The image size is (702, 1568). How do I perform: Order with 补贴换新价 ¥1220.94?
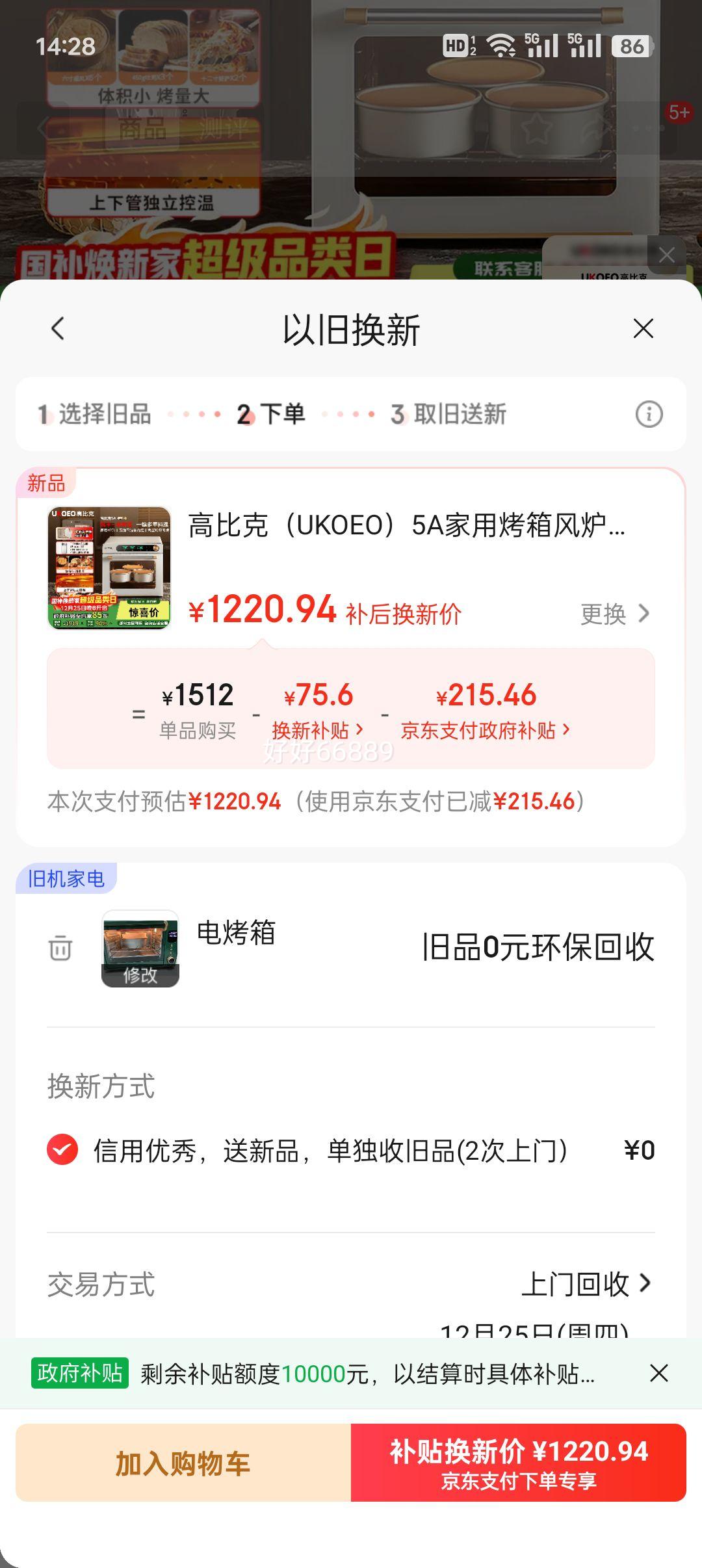518,1463
